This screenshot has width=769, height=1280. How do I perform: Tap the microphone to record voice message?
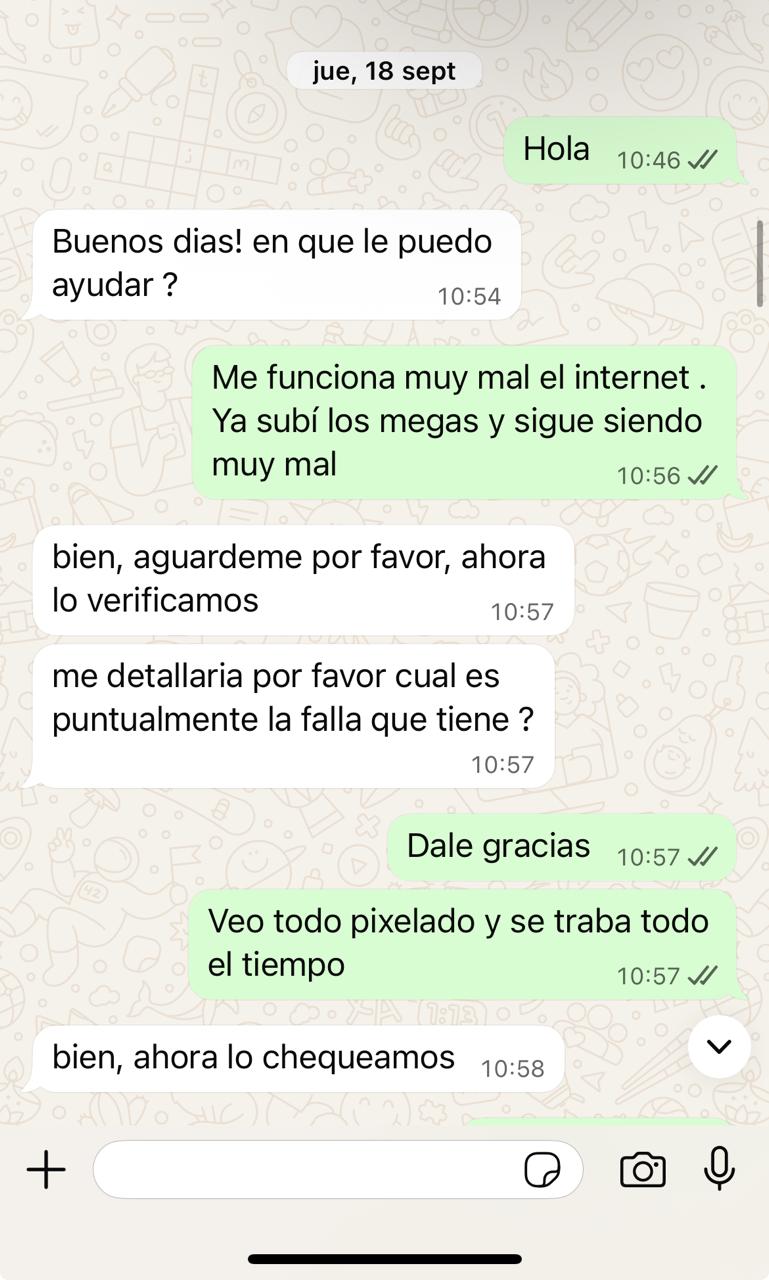[x=719, y=1169]
